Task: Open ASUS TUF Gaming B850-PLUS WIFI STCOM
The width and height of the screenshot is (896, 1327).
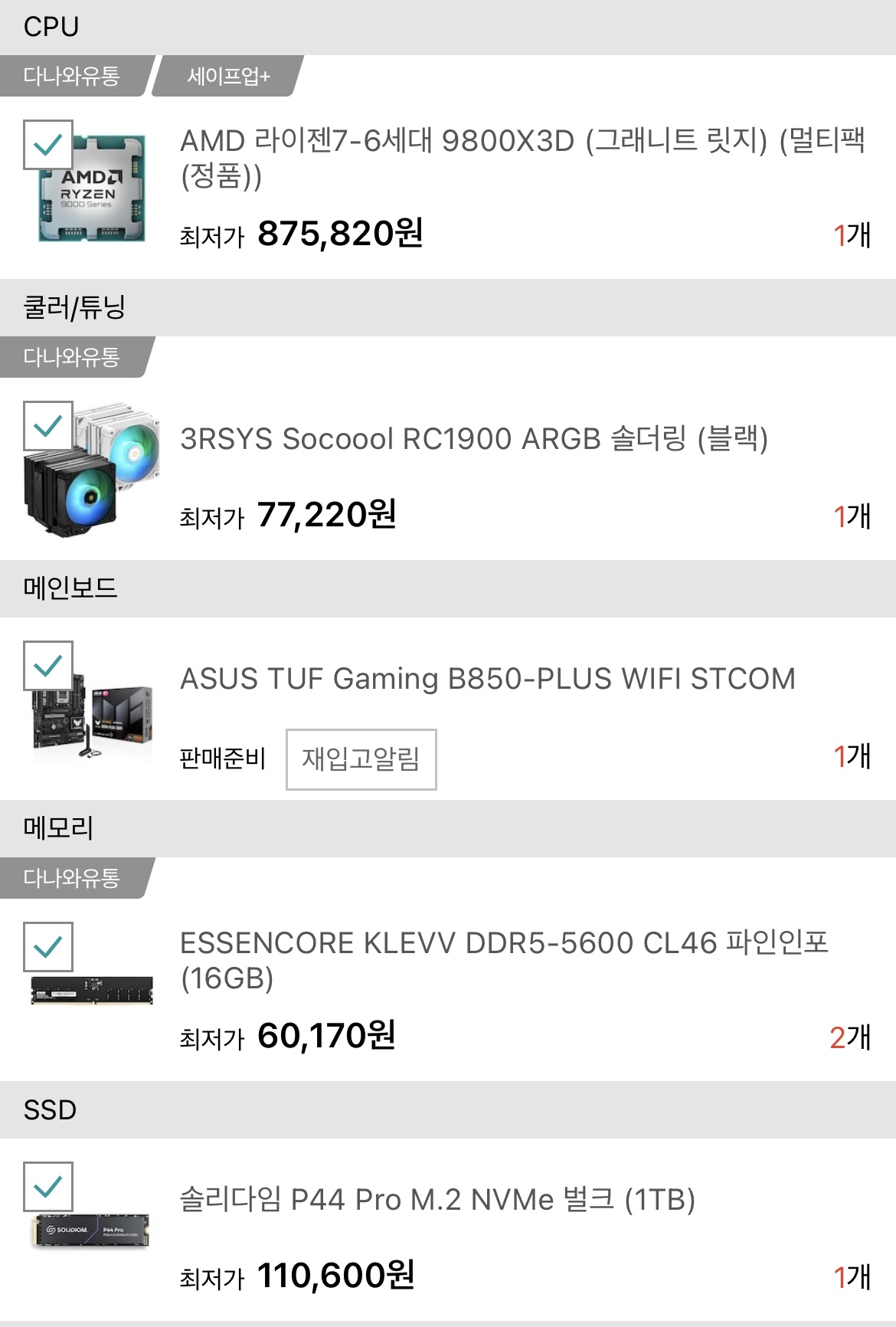Action: [487, 679]
